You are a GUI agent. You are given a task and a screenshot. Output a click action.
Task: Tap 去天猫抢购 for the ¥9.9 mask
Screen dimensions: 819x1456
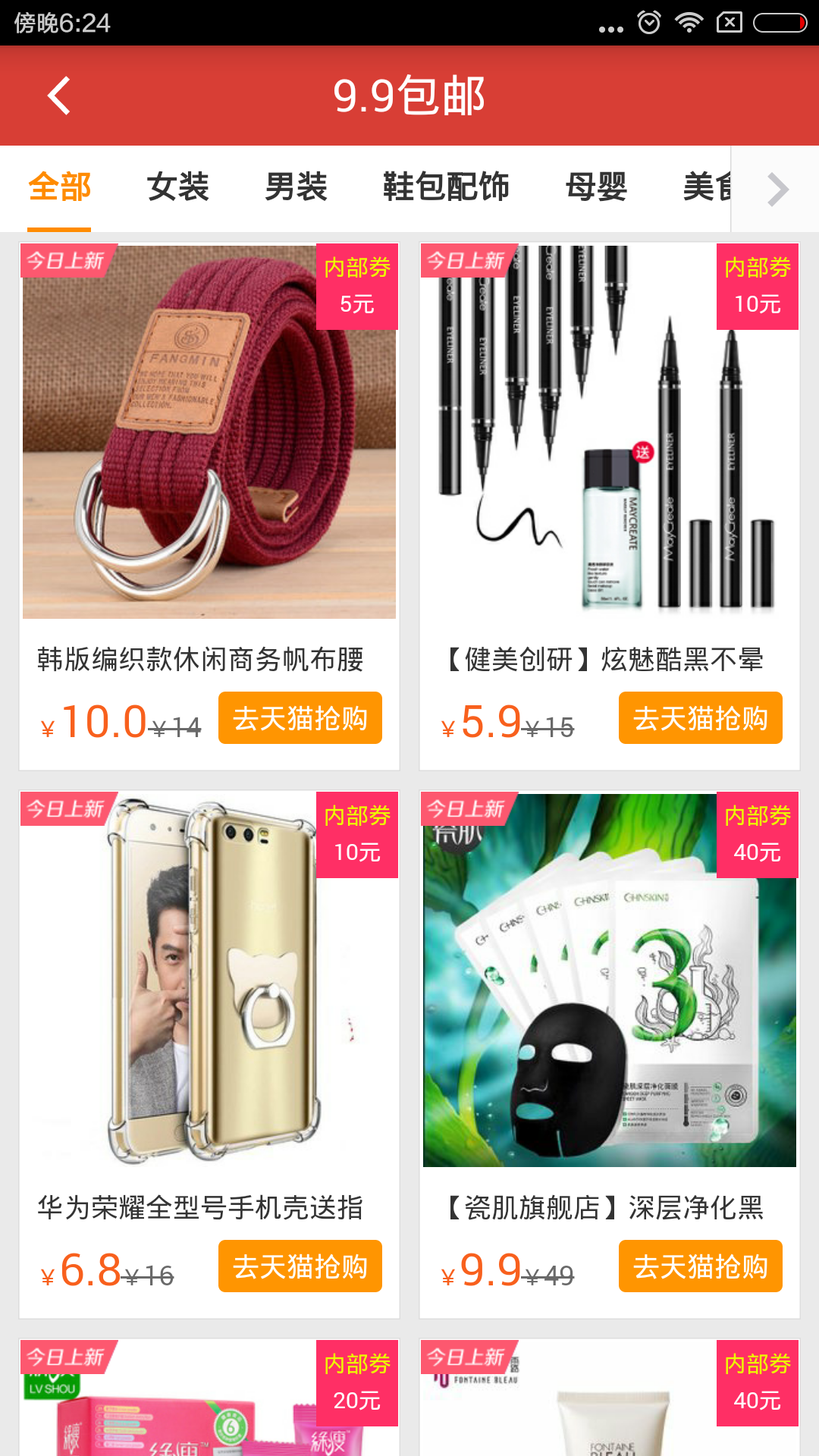click(x=701, y=1266)
